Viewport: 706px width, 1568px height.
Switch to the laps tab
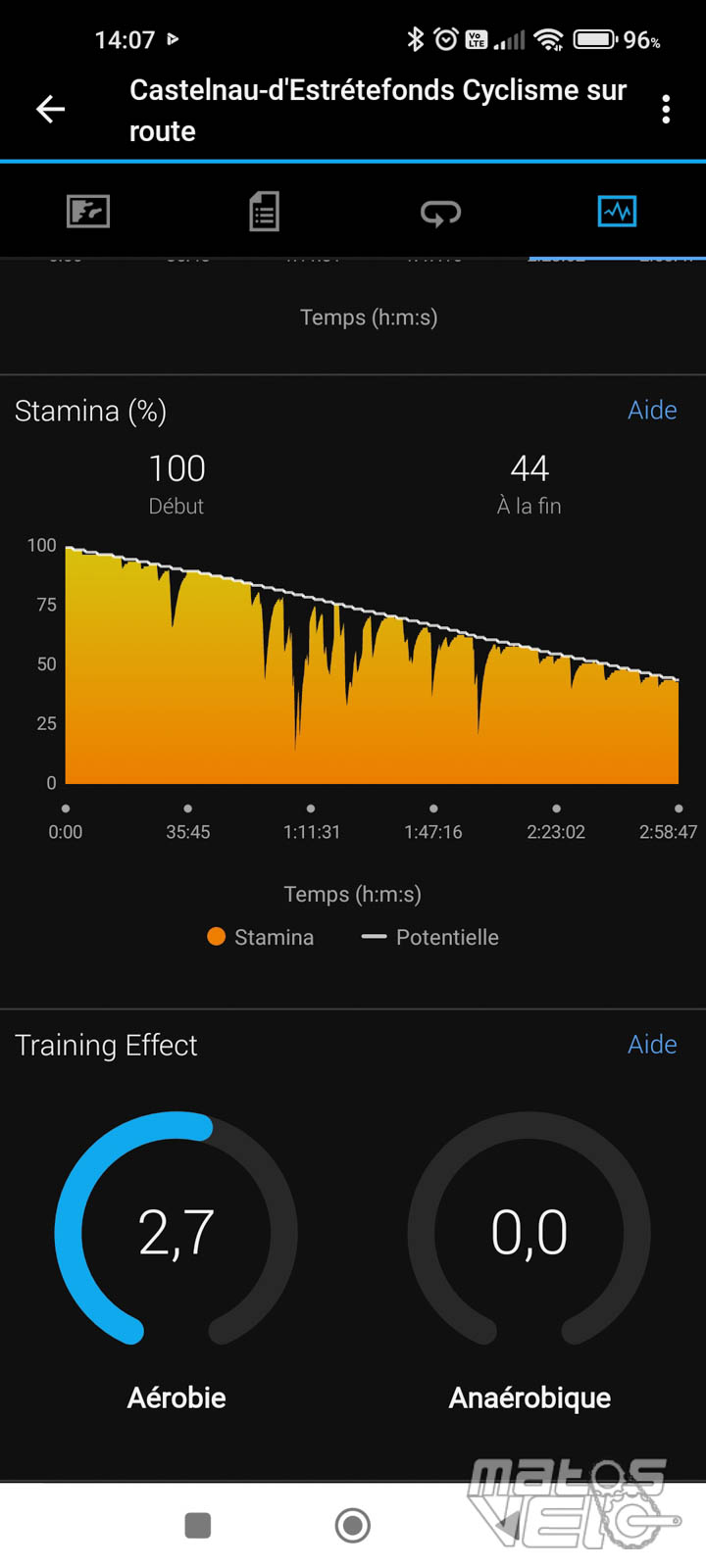click(x=440, y=212)
